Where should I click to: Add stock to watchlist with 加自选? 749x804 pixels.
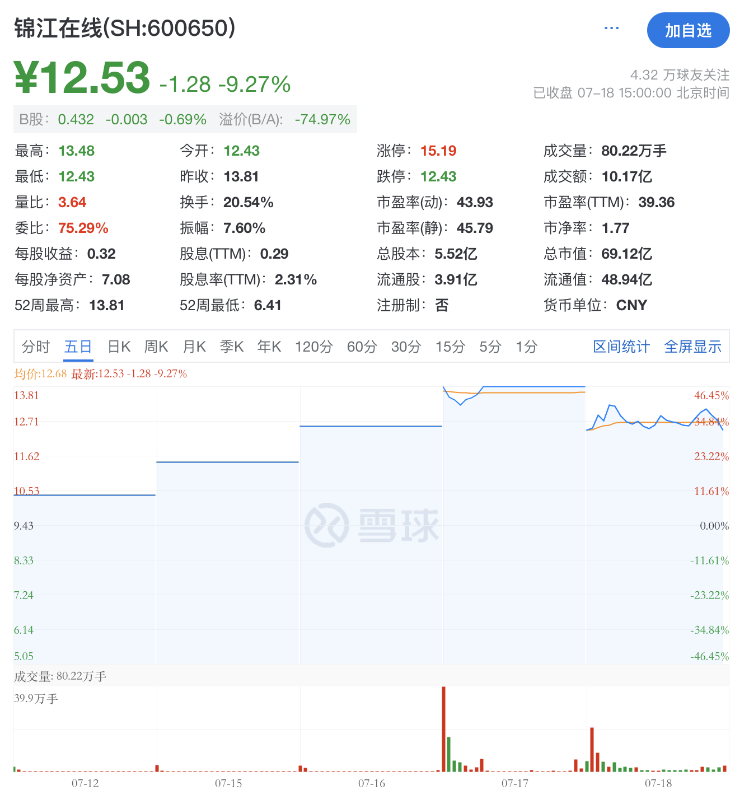click(688, 30)
